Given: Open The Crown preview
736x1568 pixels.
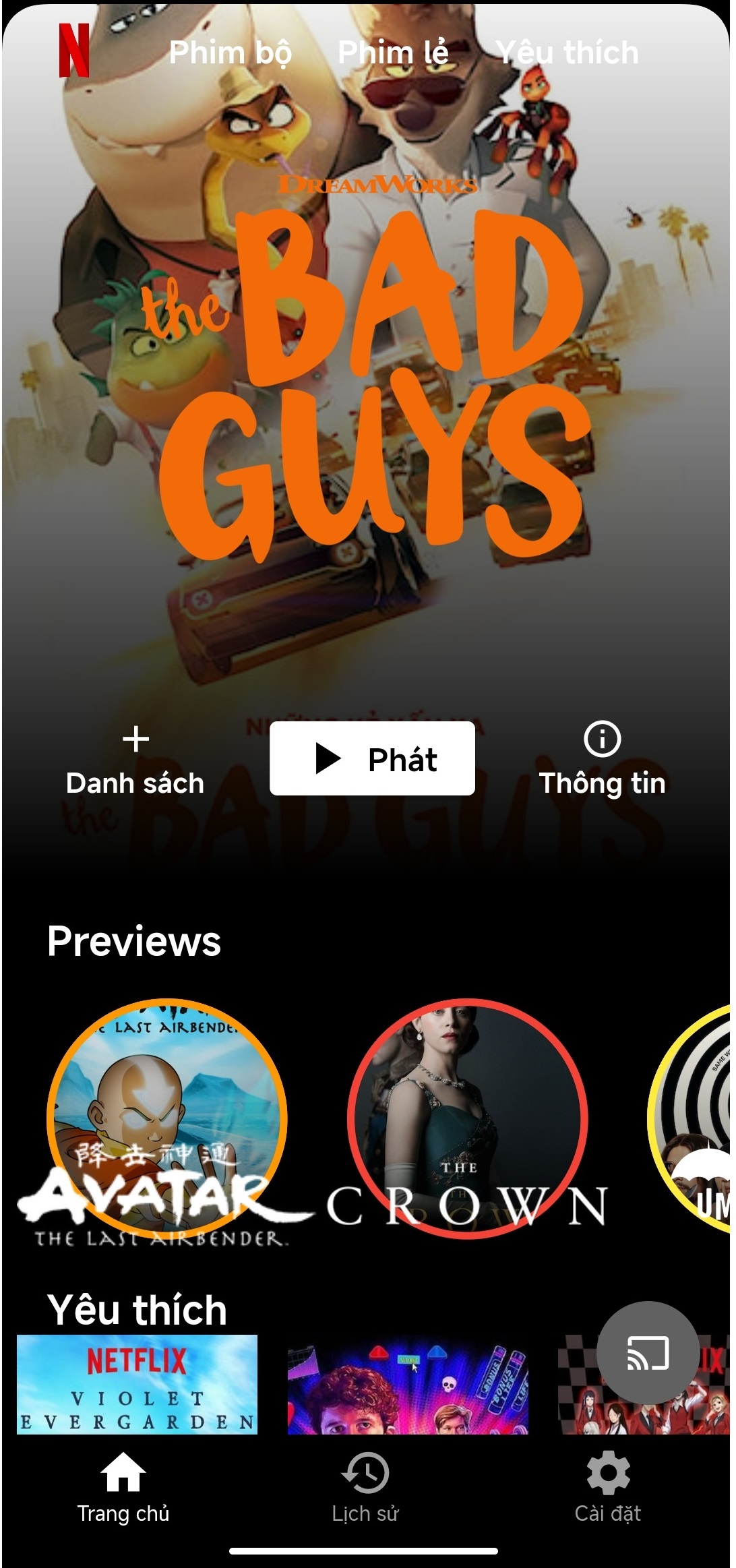Looking at the screenshot, I should (x=467, y=1119).
